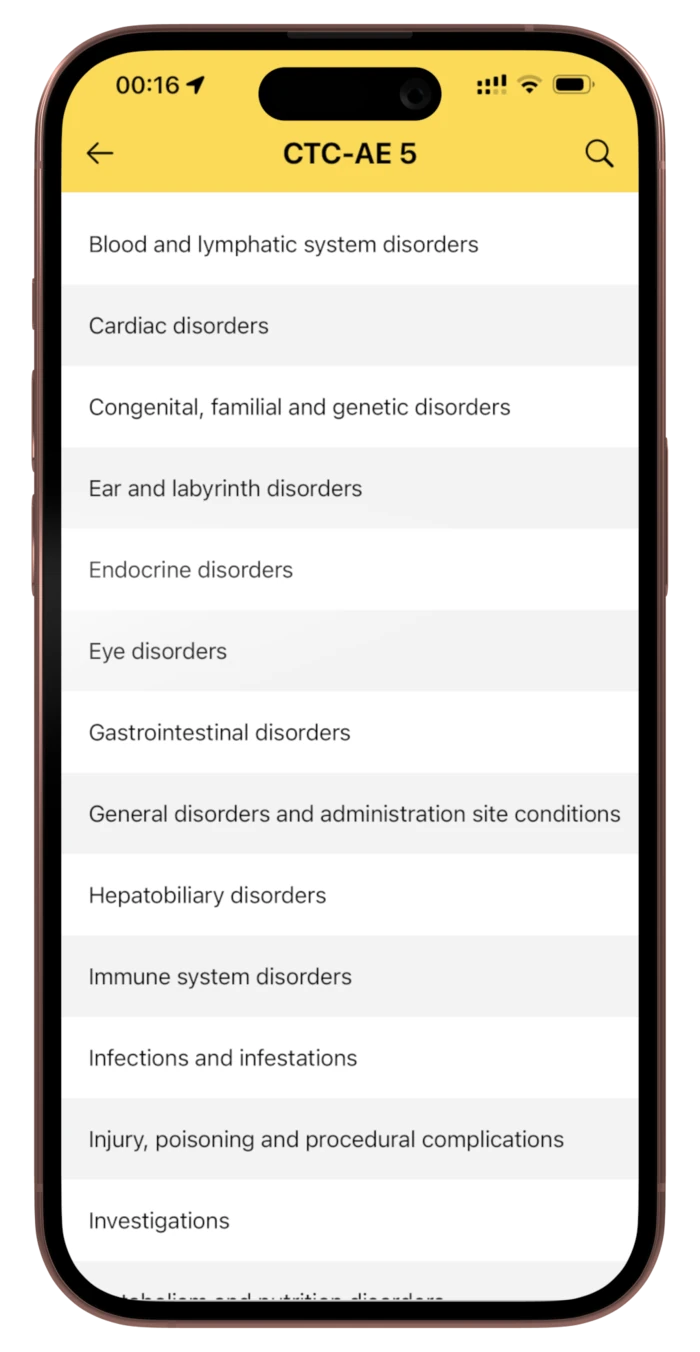Viewport: 700px width, 1352px height.
Task: Open Immune system disorders
Action: [x=350, y=977]
